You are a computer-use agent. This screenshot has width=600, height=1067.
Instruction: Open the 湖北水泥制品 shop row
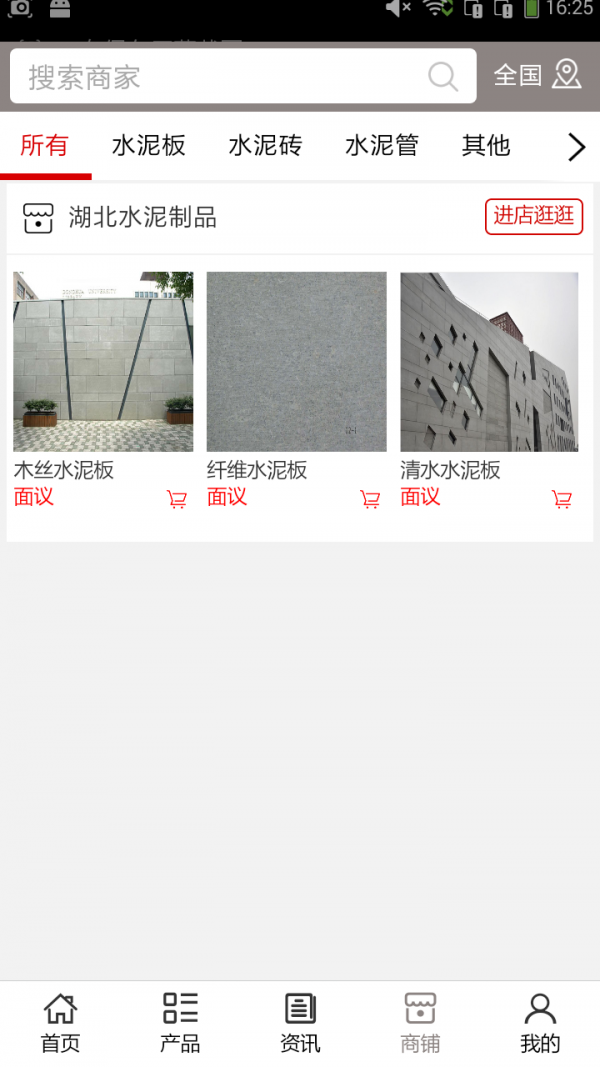click(143, 217)
